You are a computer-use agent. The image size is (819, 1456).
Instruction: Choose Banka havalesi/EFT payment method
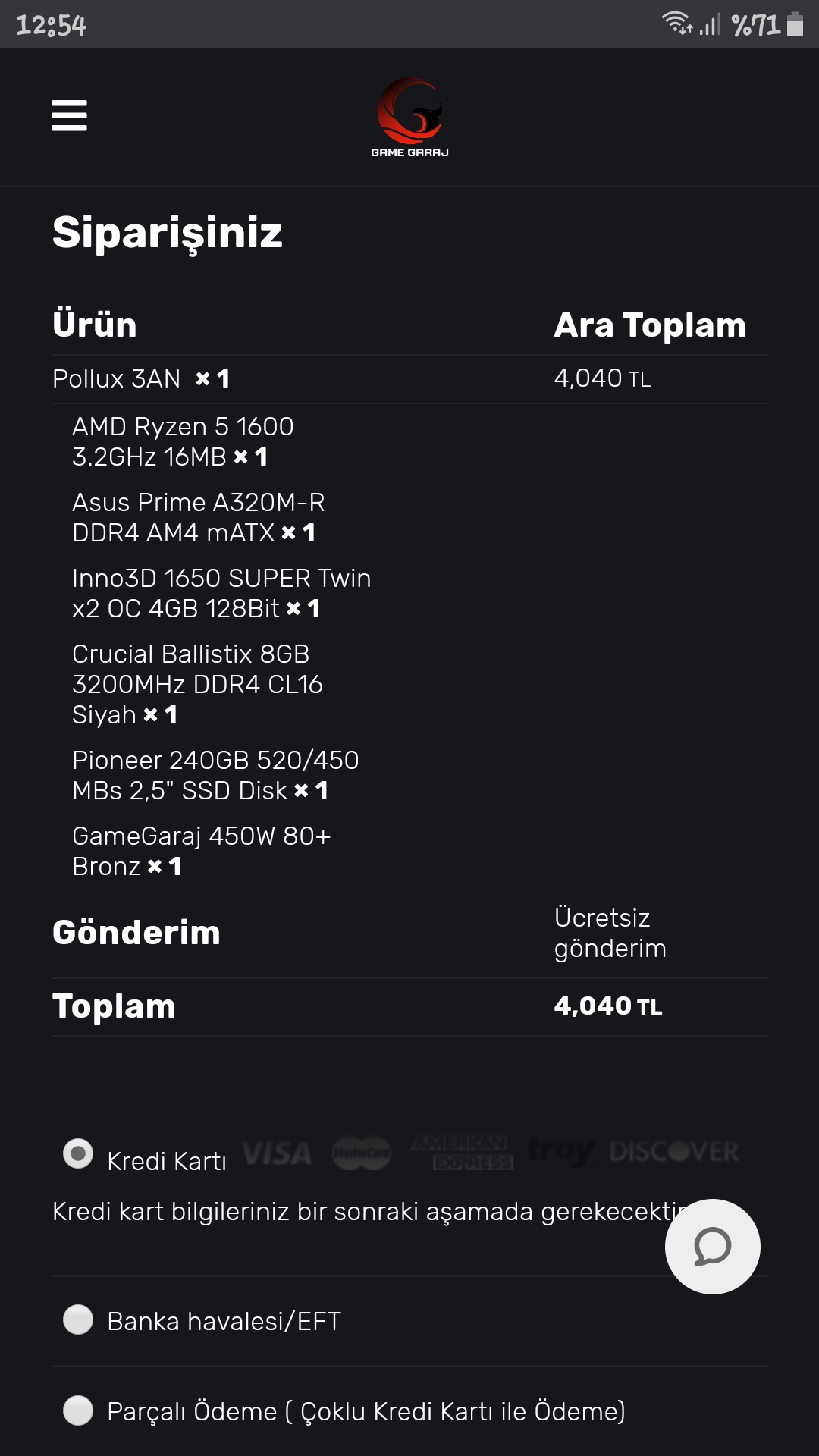[x=78, y=1319]
